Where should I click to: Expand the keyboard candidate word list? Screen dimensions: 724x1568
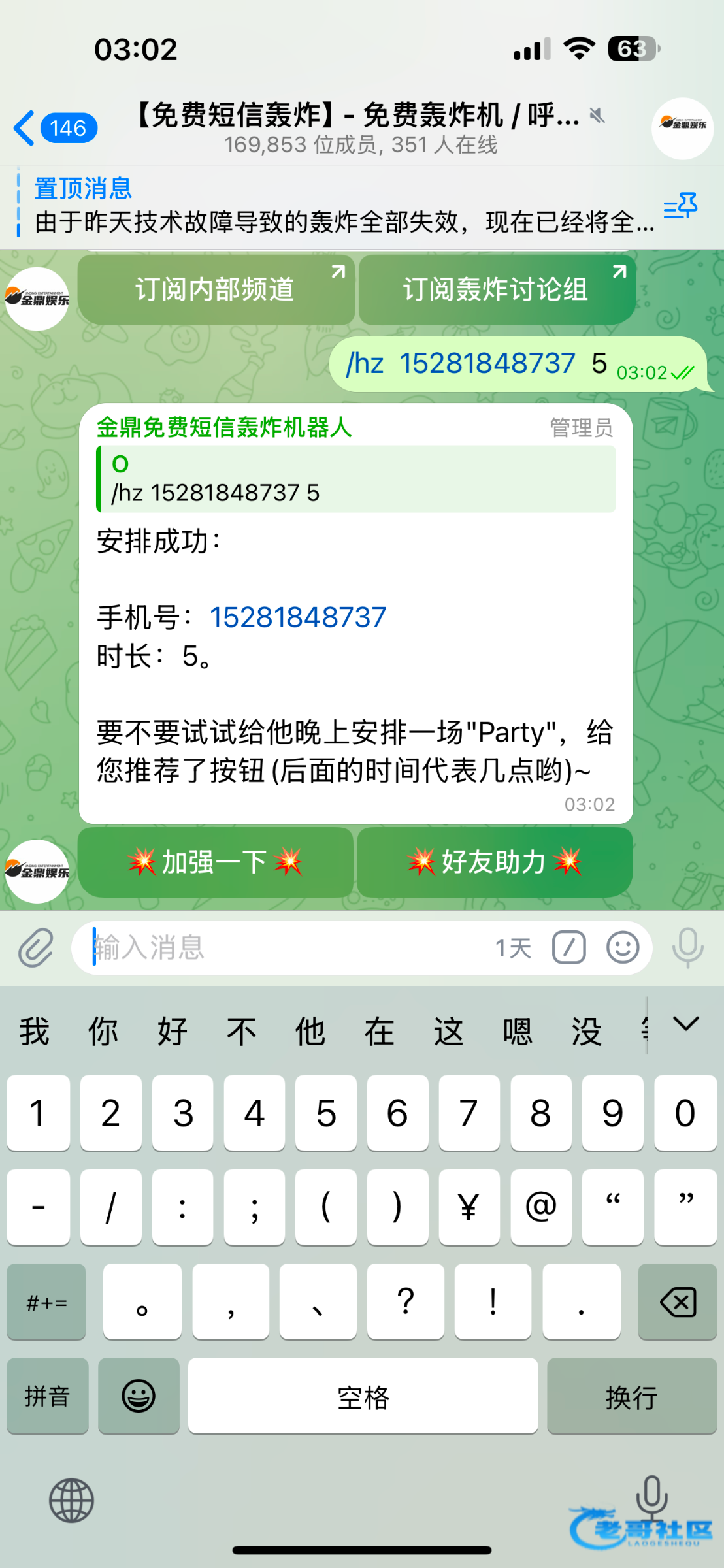point(686,1024)
